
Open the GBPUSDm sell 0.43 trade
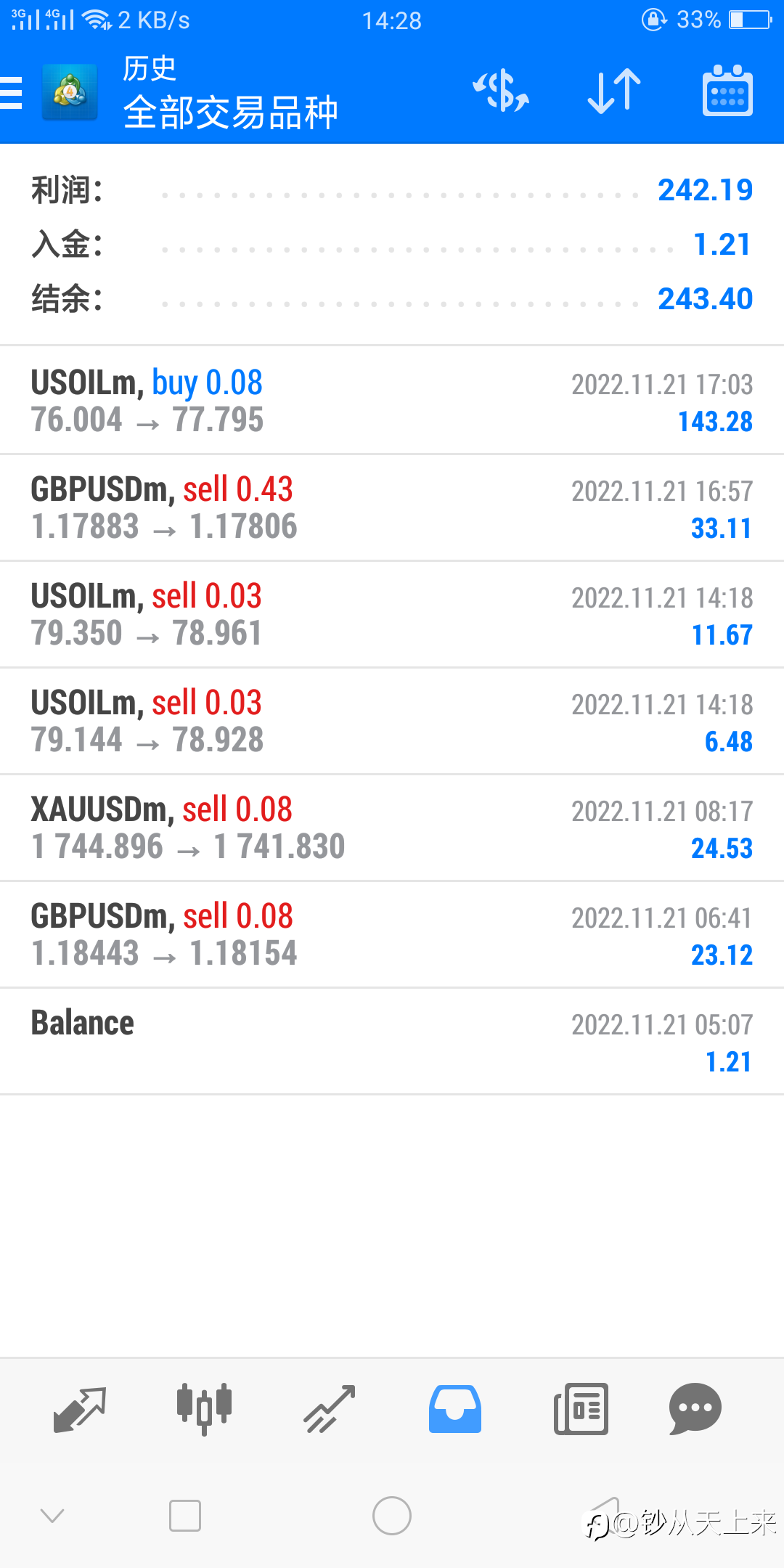pos(392,507)
